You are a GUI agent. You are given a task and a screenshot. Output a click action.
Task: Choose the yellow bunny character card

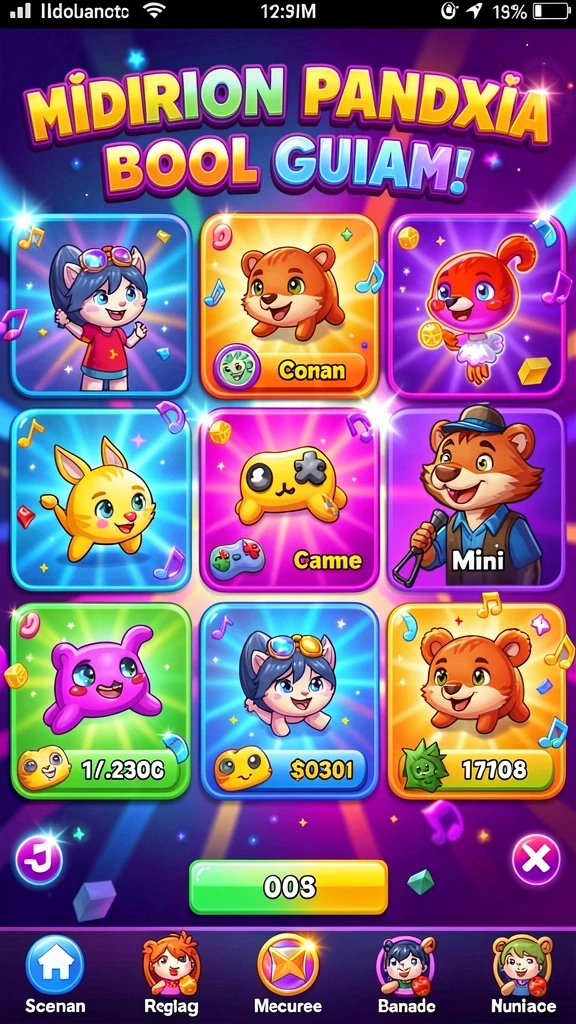101,500
